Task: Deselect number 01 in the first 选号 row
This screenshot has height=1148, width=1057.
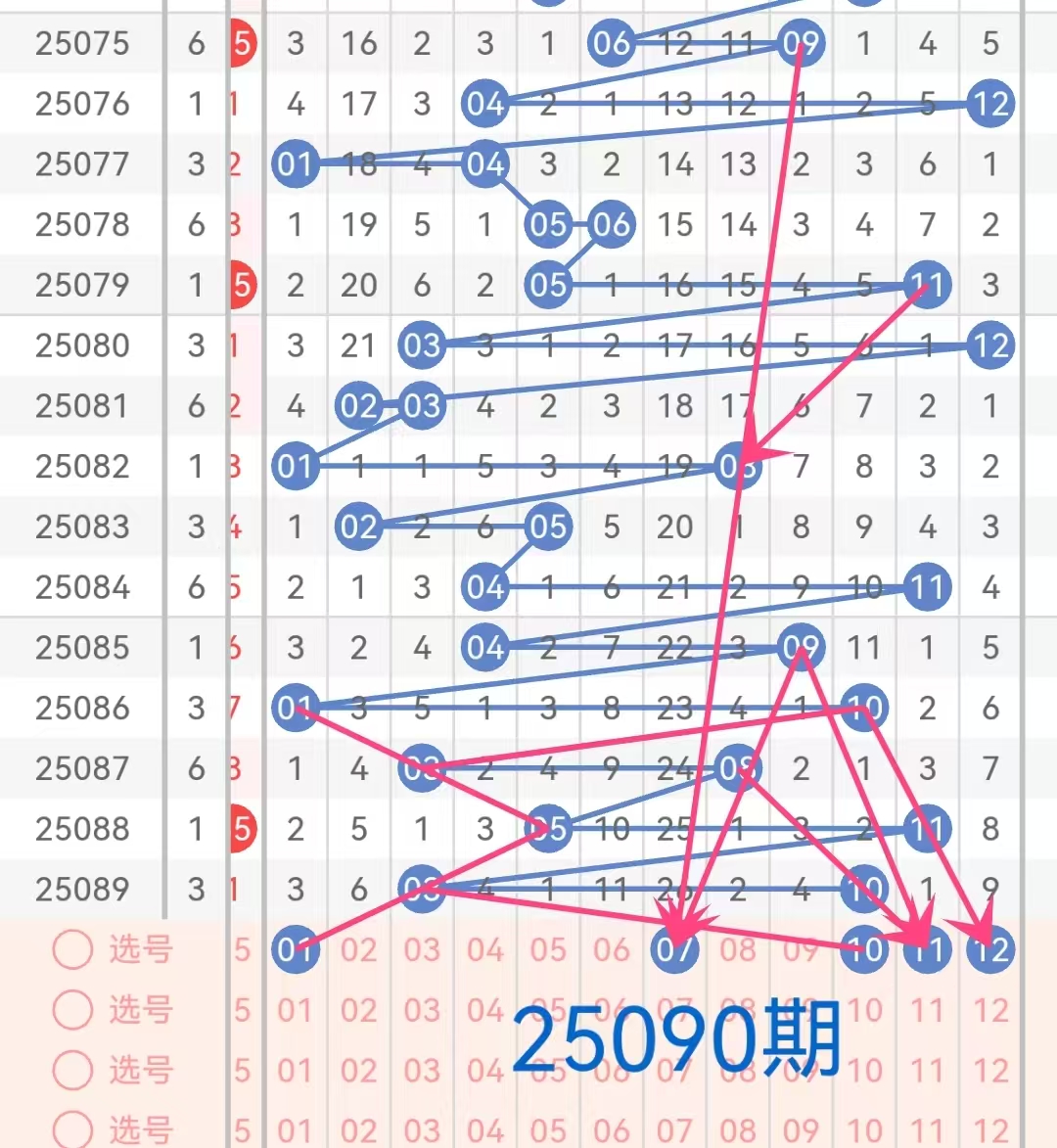Action: [295, 948]
